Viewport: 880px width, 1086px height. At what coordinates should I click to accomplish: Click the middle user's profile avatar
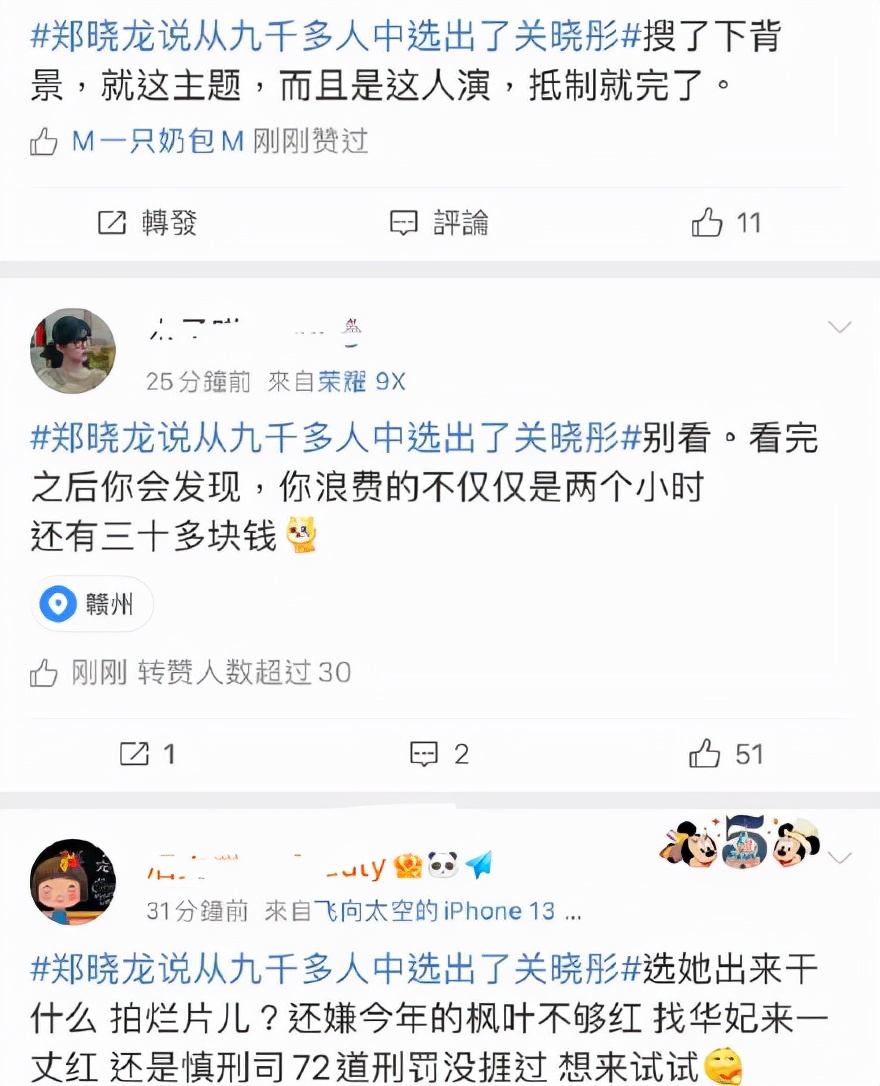click(70, 352)
